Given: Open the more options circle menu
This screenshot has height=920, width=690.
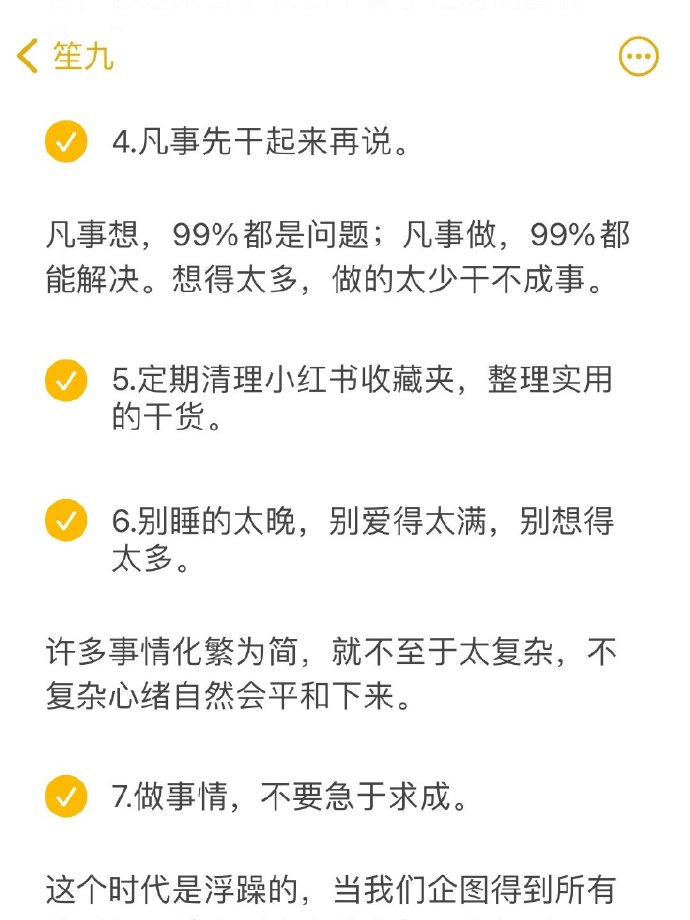Looking at the screenshot, I should point(639,56).
